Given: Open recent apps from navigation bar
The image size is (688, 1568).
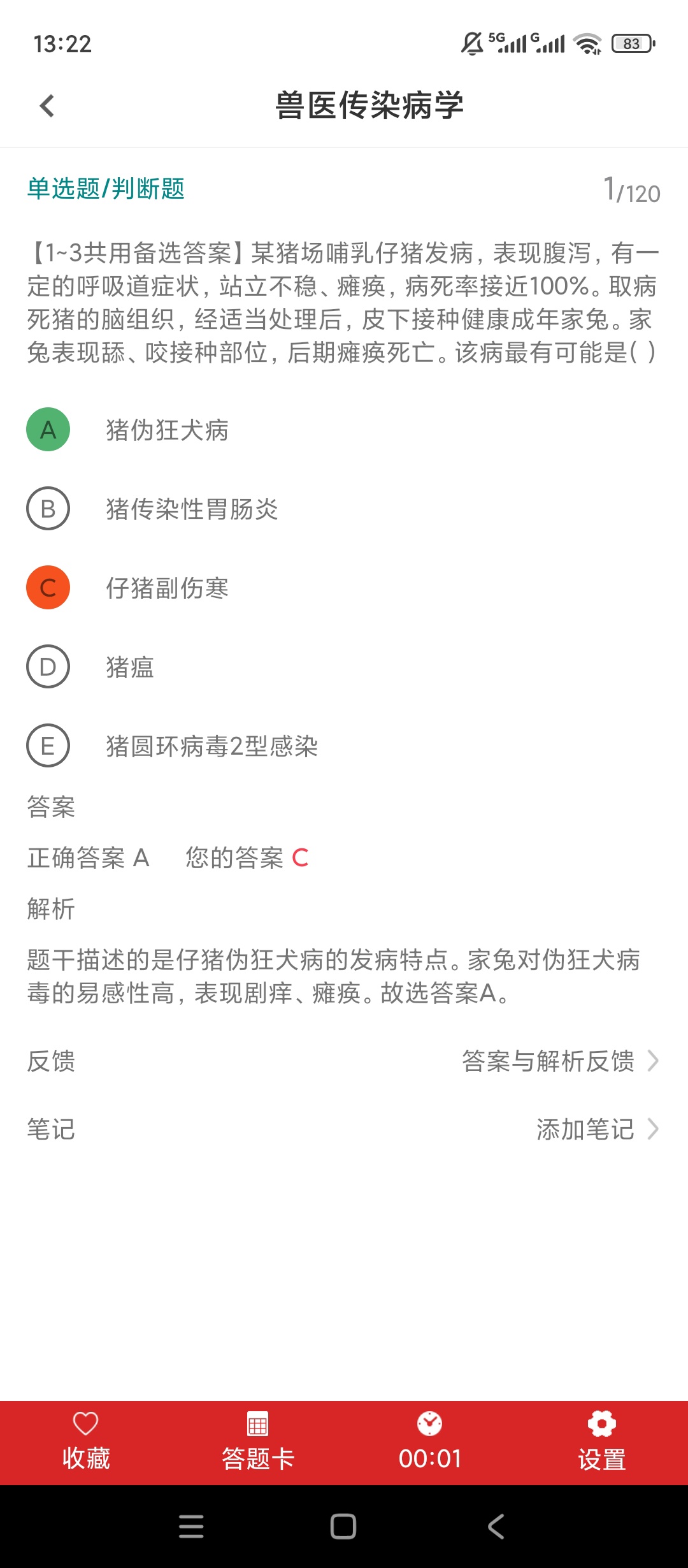Looking at the screenshot, I should (x=191, y=1527).
